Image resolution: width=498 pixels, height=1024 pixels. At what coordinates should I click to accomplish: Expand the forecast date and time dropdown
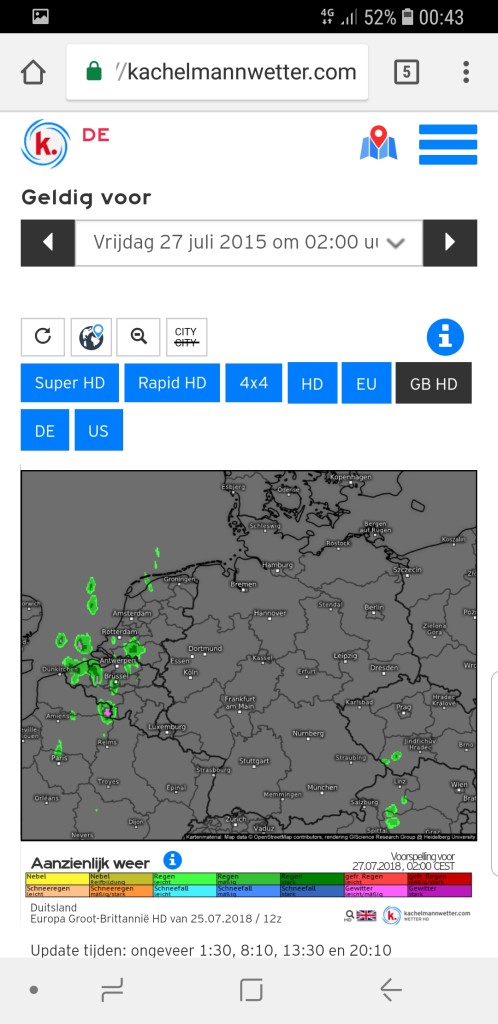249,243
